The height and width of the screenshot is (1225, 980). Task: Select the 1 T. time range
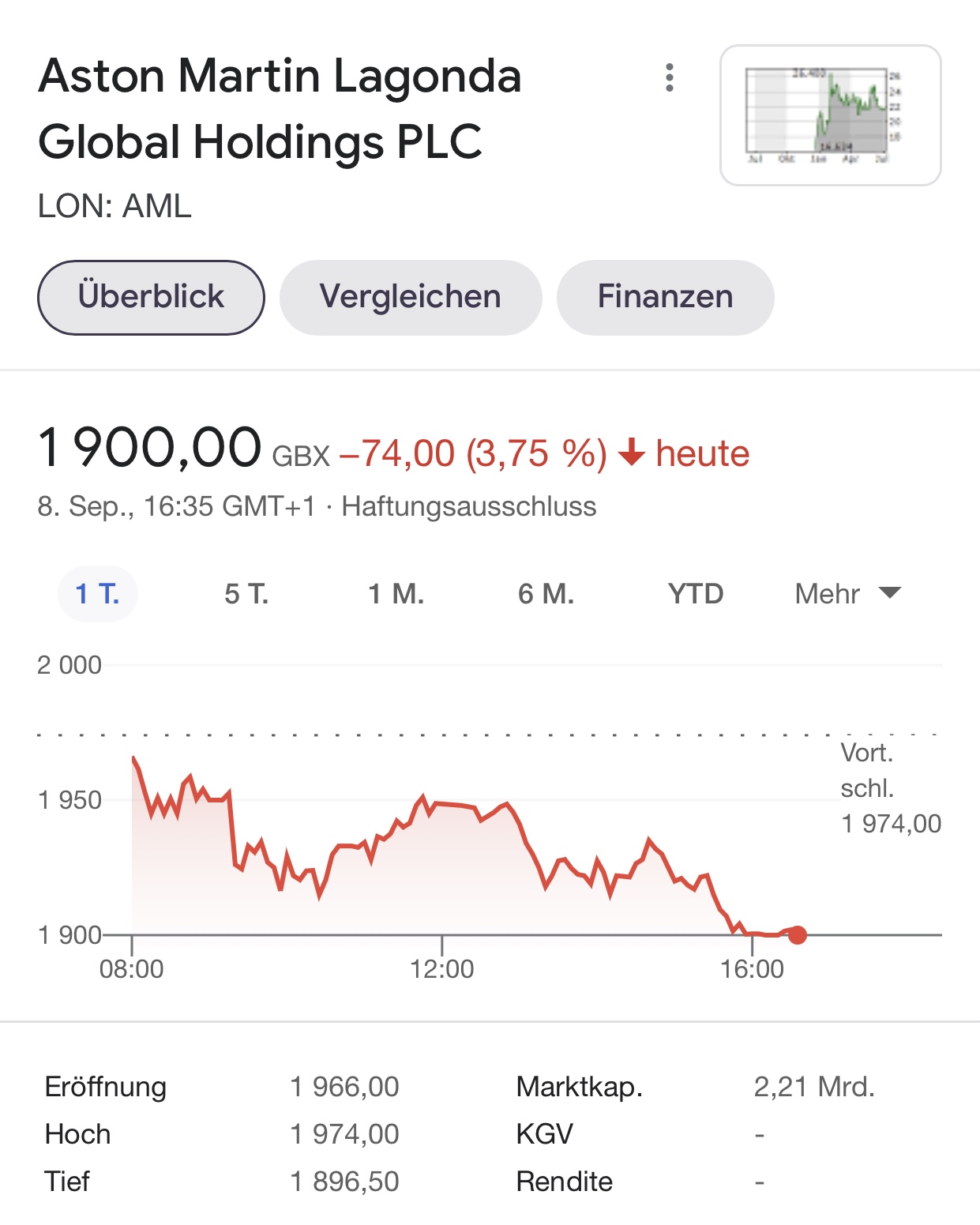(x=97, y=593)
